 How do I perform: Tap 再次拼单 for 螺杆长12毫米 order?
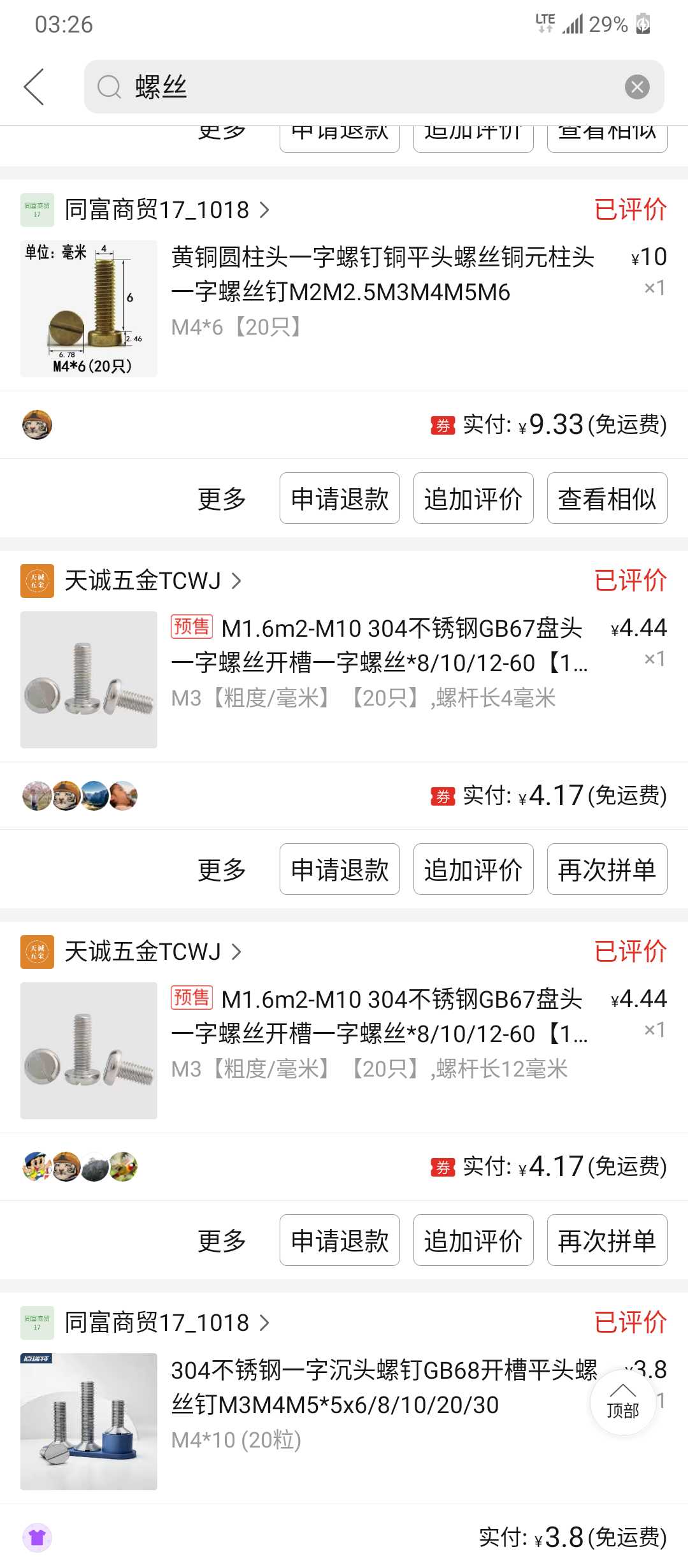pyautogui.click(x=607, y=1240)
